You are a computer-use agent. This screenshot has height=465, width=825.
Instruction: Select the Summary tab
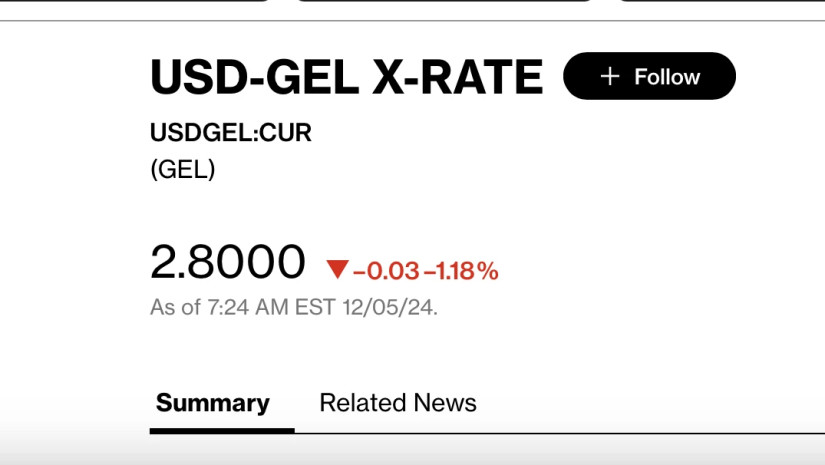[x=213, y=404]
